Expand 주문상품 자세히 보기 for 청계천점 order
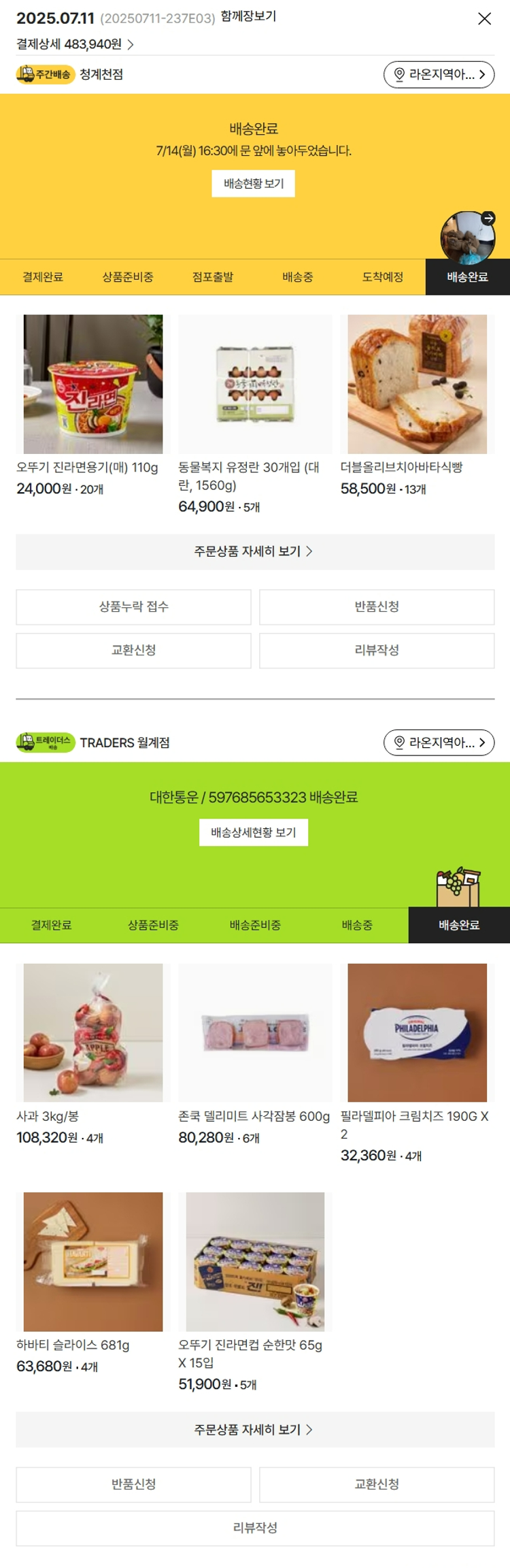The height and width of the screenshot is (1568, 510). (255, 551)
